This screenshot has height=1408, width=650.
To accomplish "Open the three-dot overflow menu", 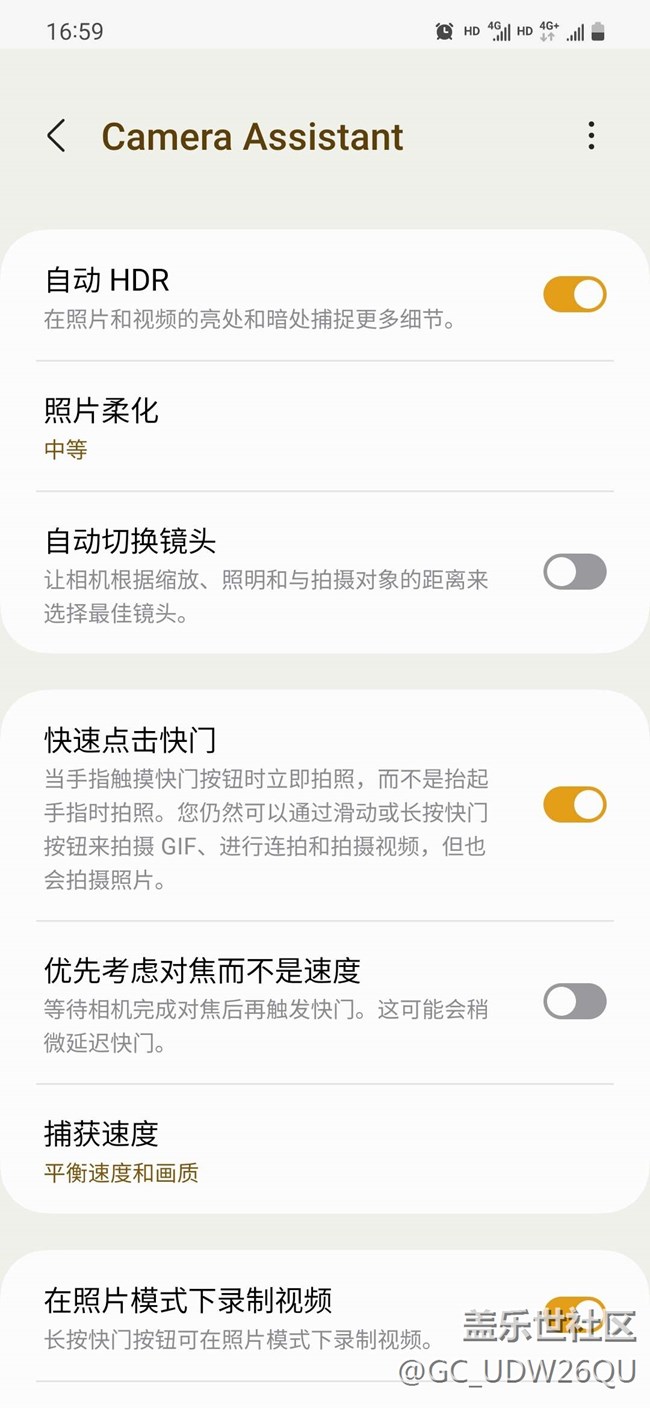I will point(592,135).
